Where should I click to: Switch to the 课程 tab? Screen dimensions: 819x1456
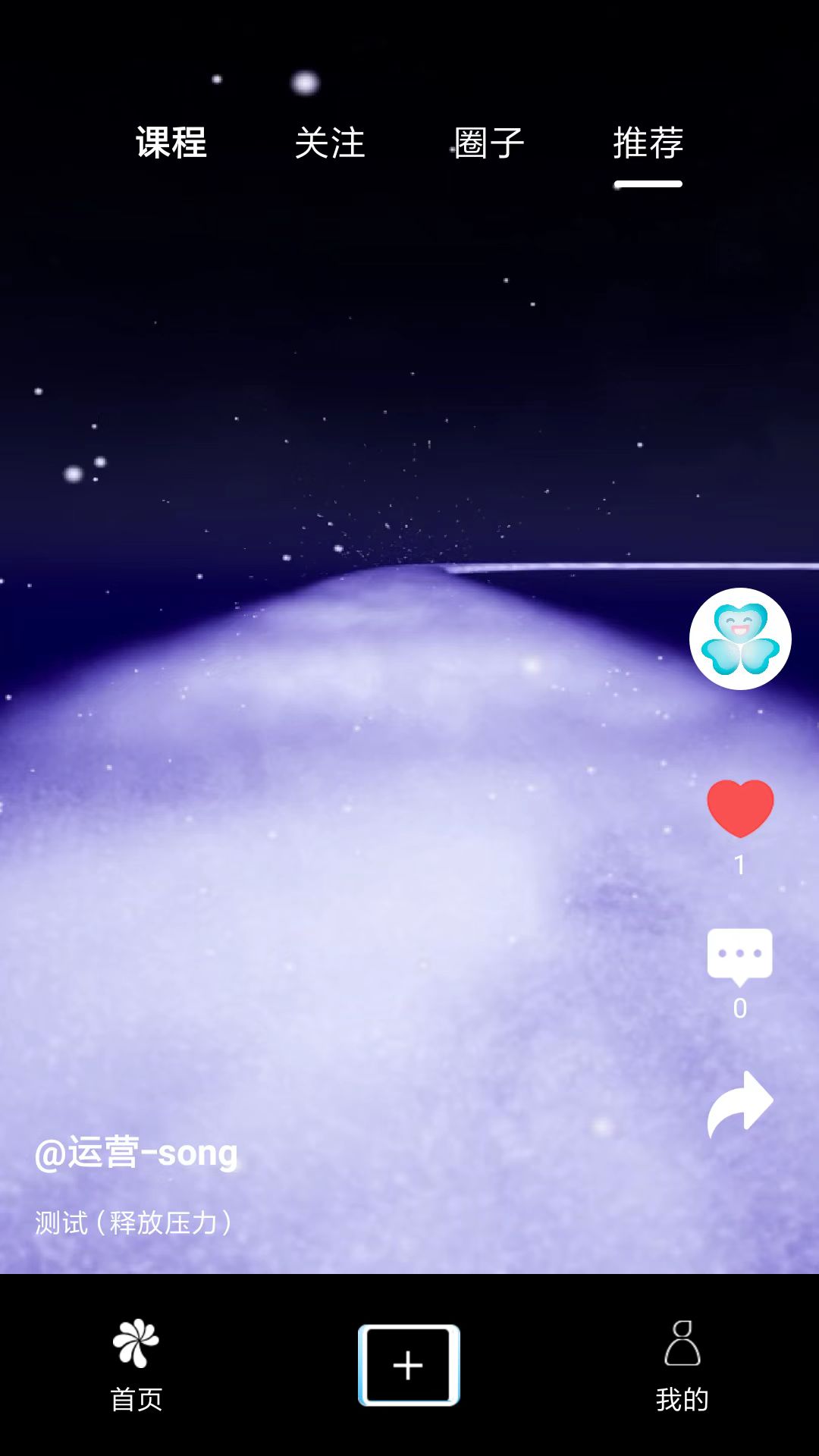pyautogui.click(x=171, y=143)
